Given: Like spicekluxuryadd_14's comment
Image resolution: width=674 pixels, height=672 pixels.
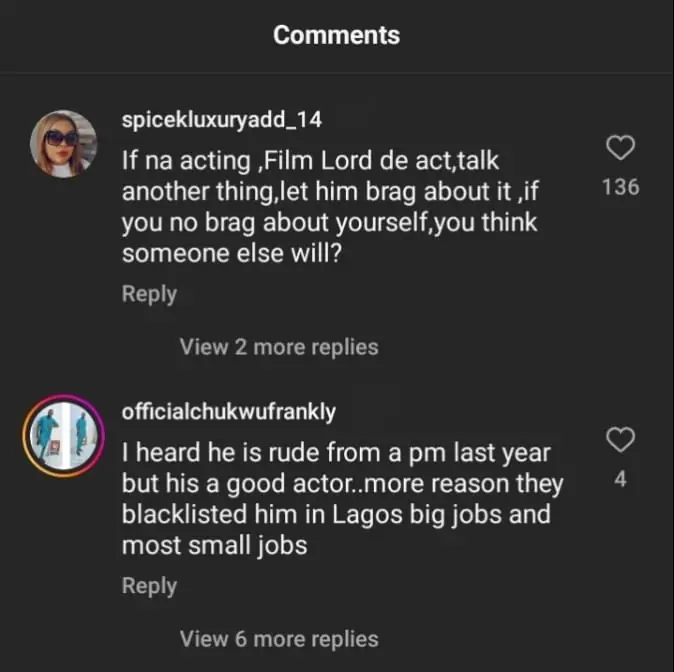Looking at the screenshot, I should tap(621, 149).
